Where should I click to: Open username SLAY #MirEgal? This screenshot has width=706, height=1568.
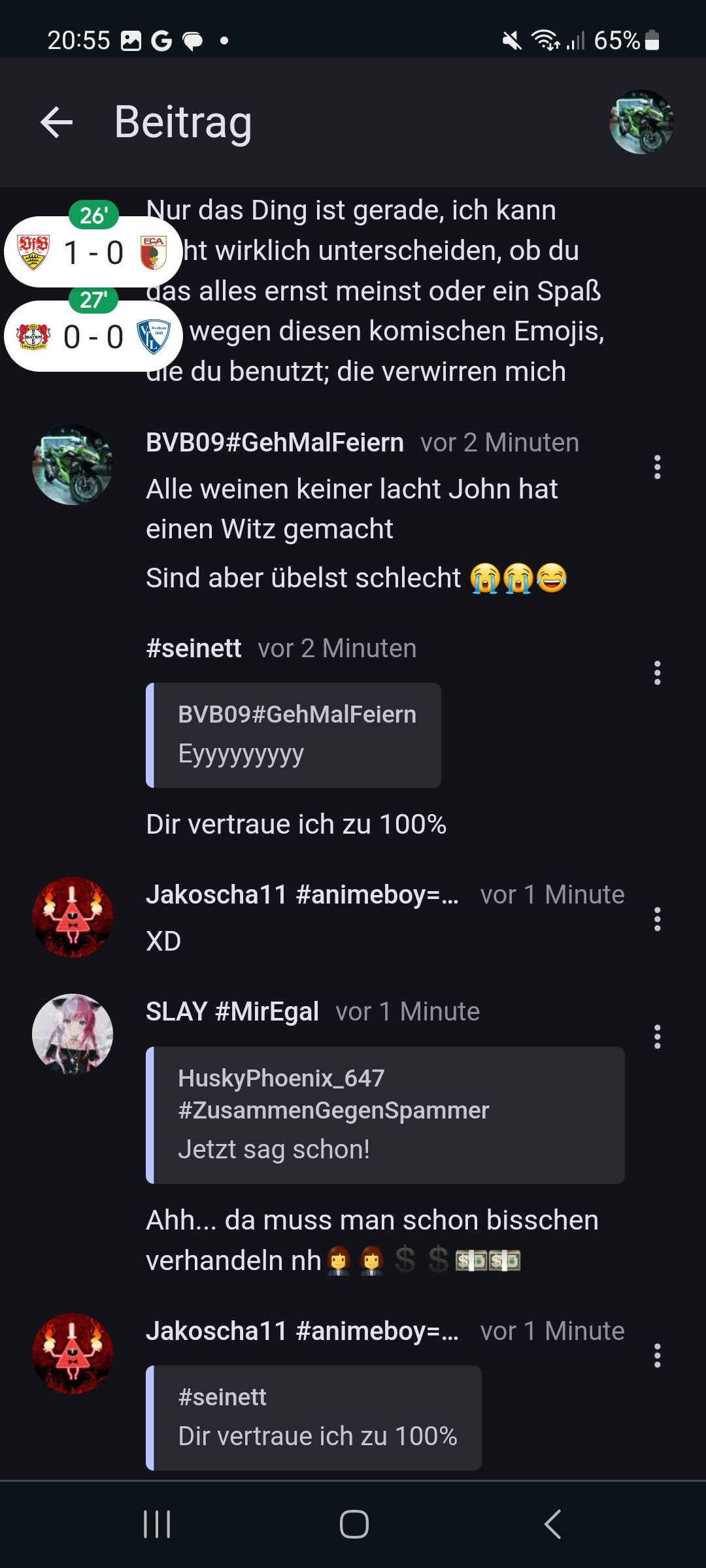click(x=232, y=1012)
